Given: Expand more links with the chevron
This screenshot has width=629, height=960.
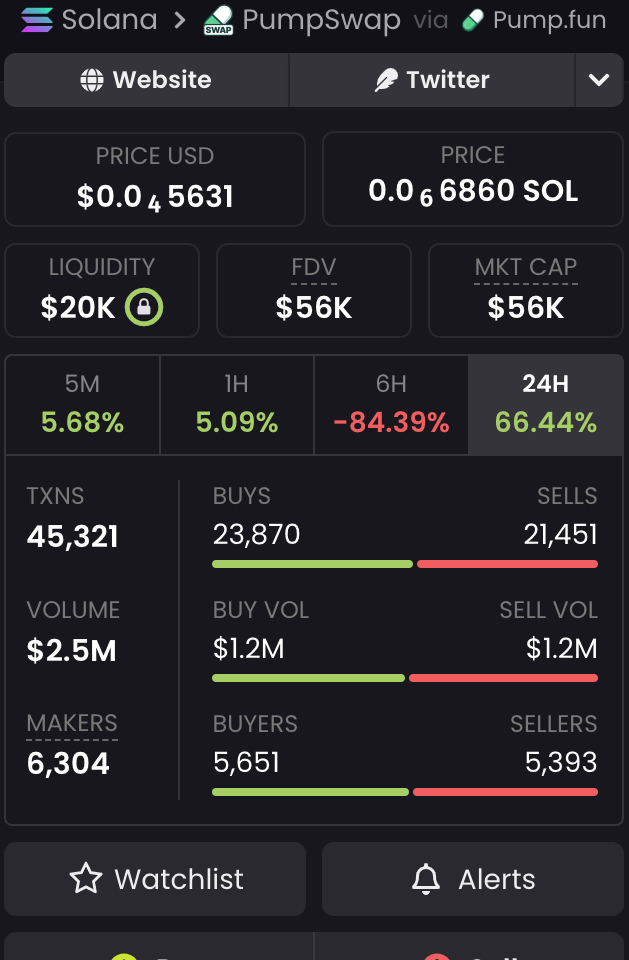Looking at the screenshot, I should 599,80.
